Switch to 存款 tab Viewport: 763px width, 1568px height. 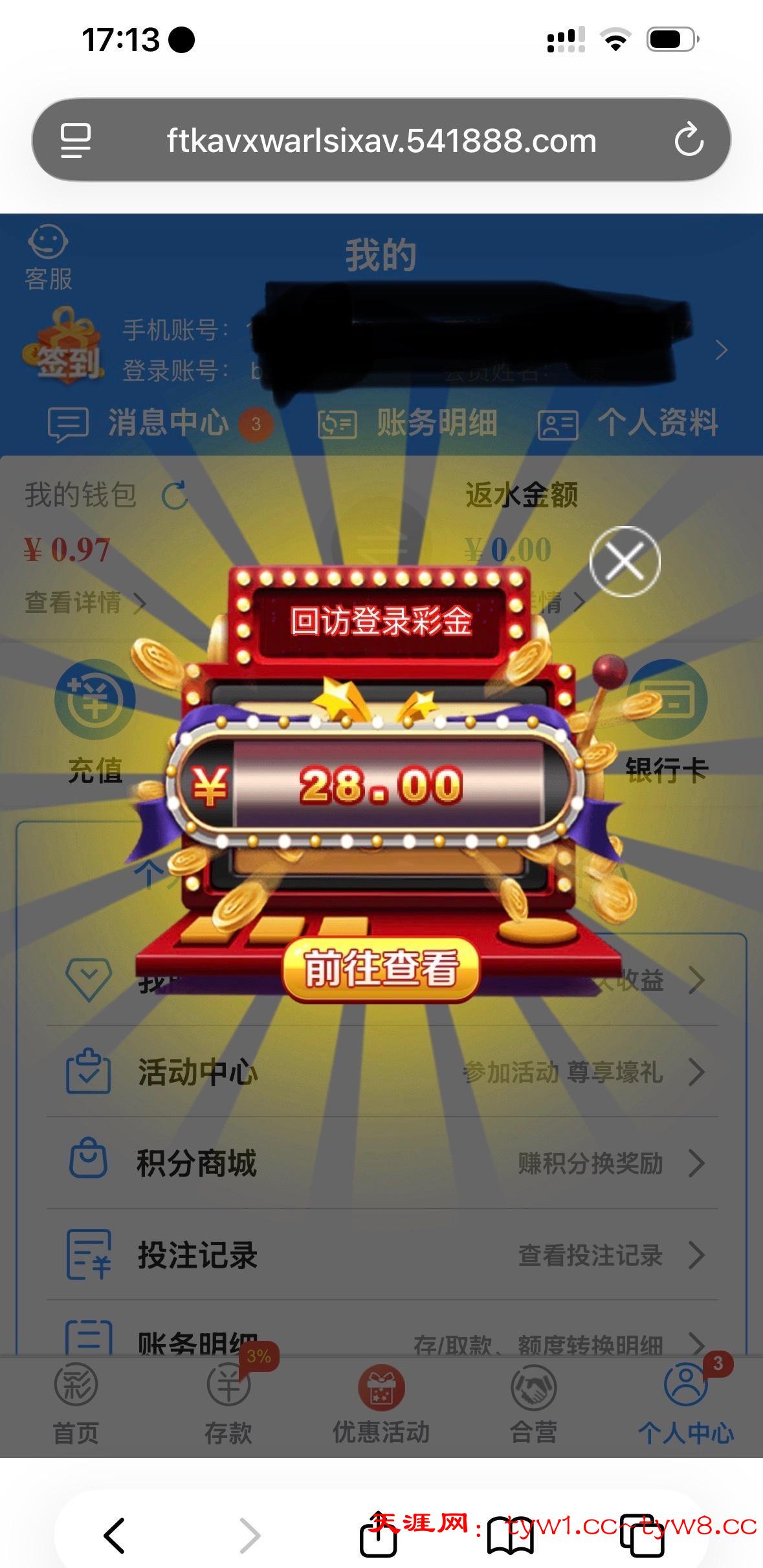[228, 1406]
